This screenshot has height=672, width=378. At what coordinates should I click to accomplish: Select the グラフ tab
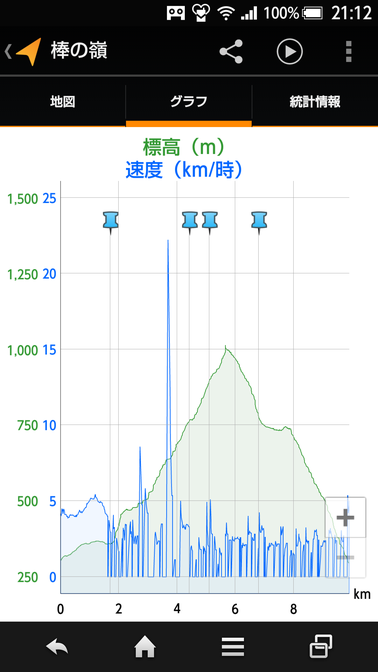(189, 102)
